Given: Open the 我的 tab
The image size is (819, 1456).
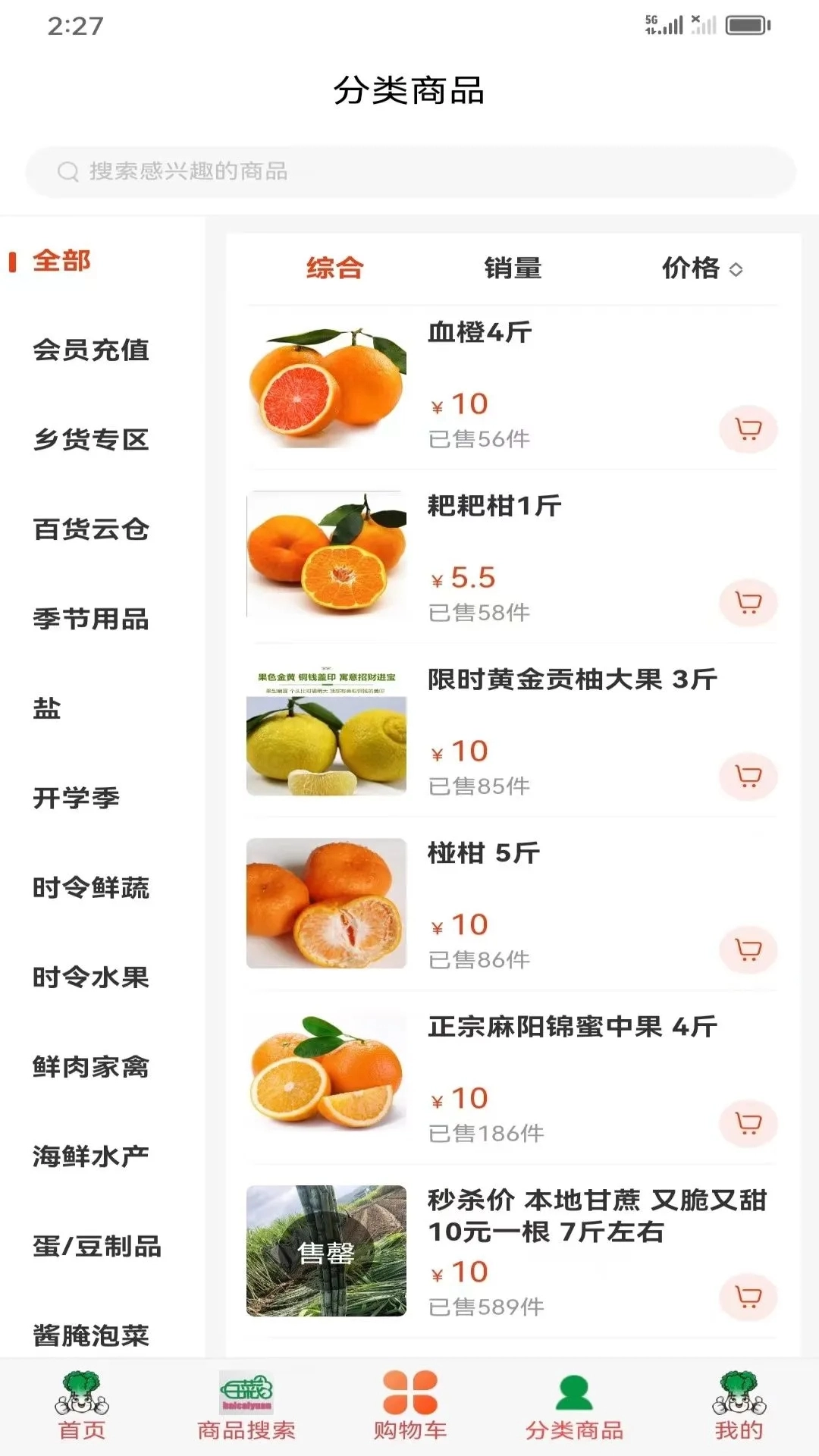Looking at the screenshot, I should tap(738, 1406).
